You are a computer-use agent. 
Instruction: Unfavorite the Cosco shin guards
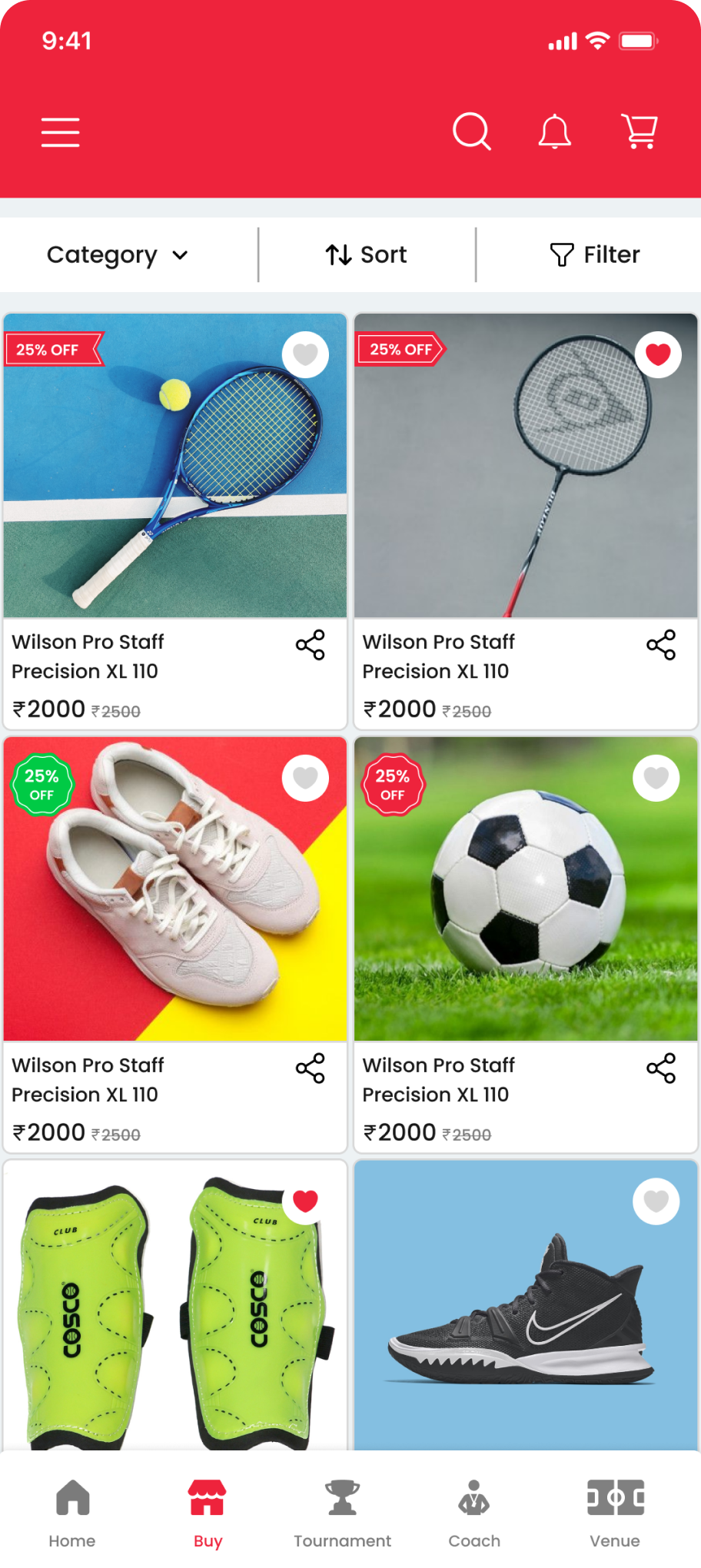(305, 1201)
